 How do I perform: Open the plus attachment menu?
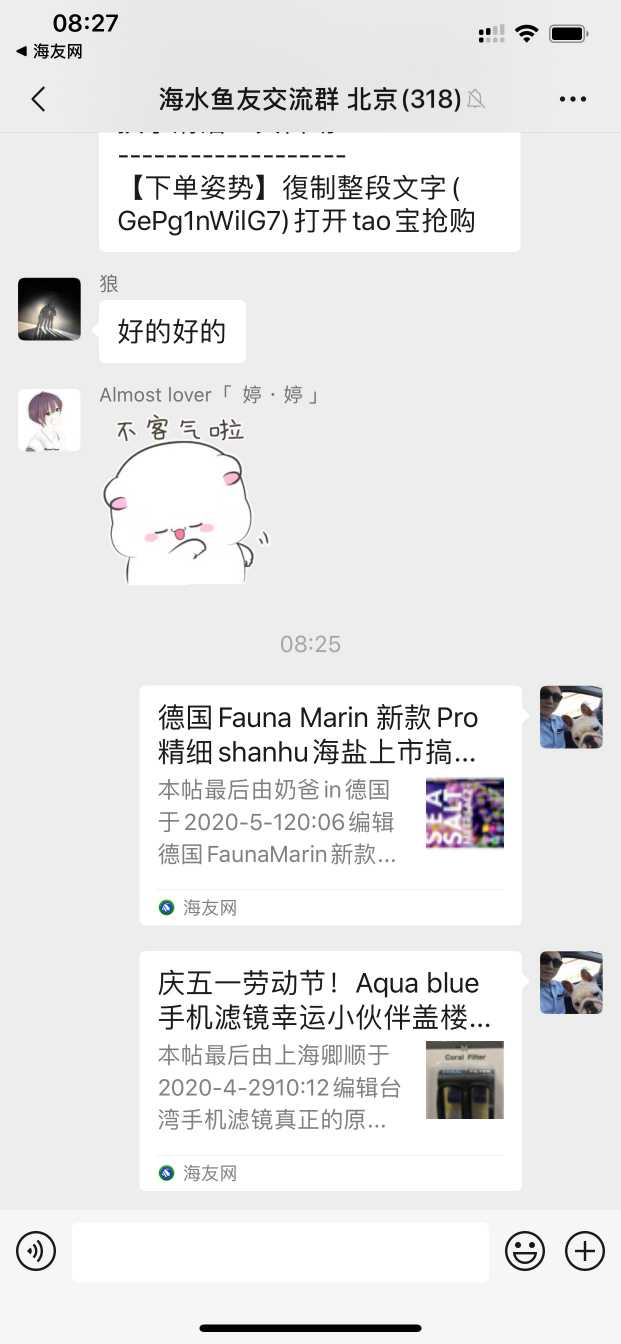[x=585, y=1251]
